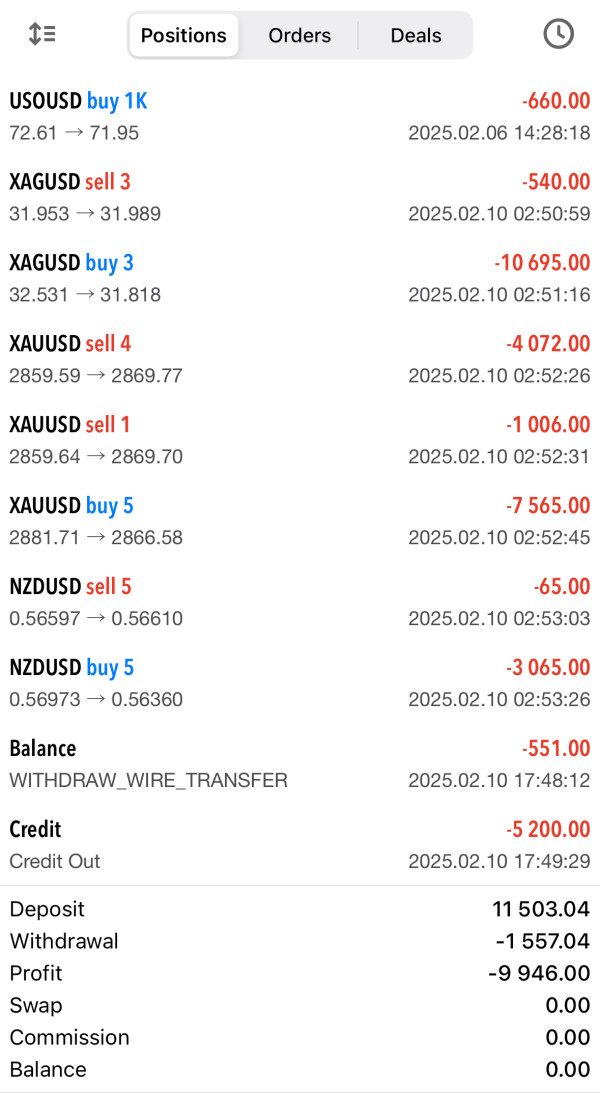
Task: Switch to the Positions tab
Action: coord(183,36)
